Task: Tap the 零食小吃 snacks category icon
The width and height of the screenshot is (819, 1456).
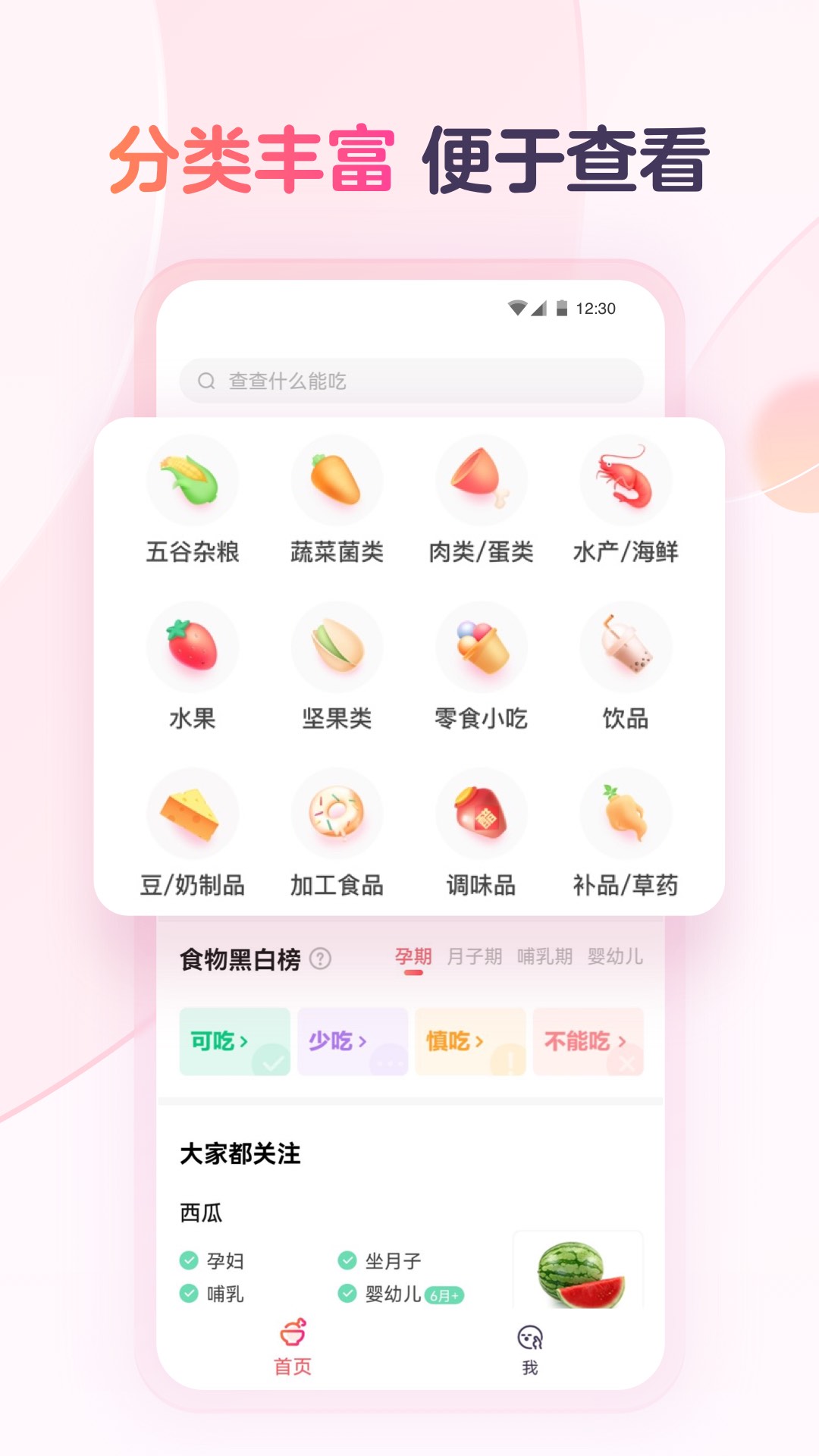Action: point(482,646)
